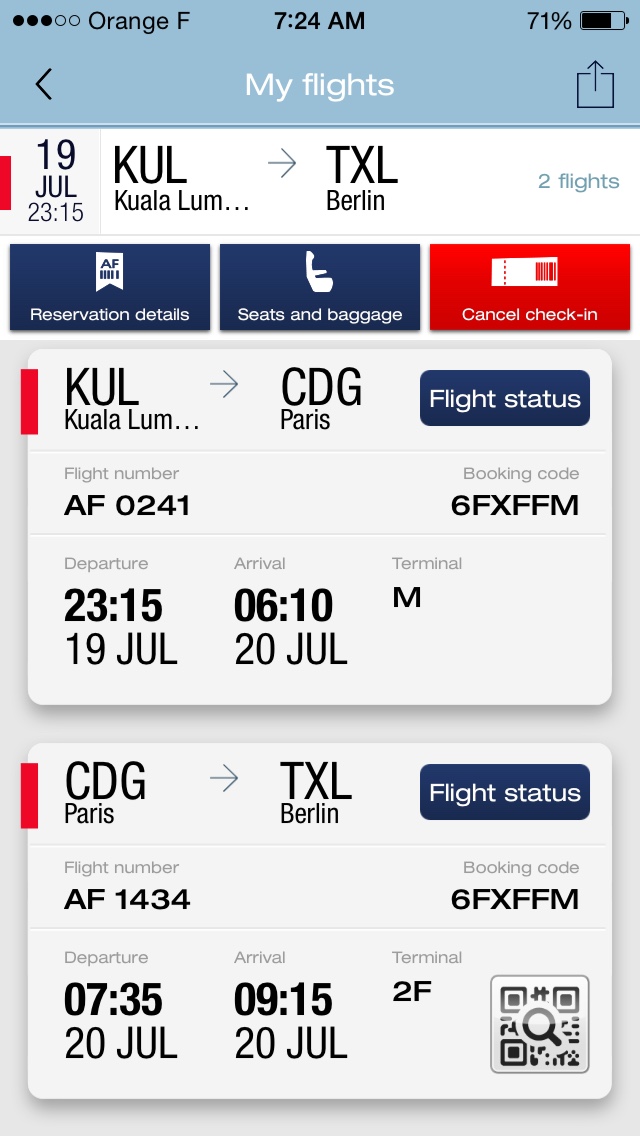640x1136 pixels.
Task: Tap Cancel check-in
Action: point(530,287)
